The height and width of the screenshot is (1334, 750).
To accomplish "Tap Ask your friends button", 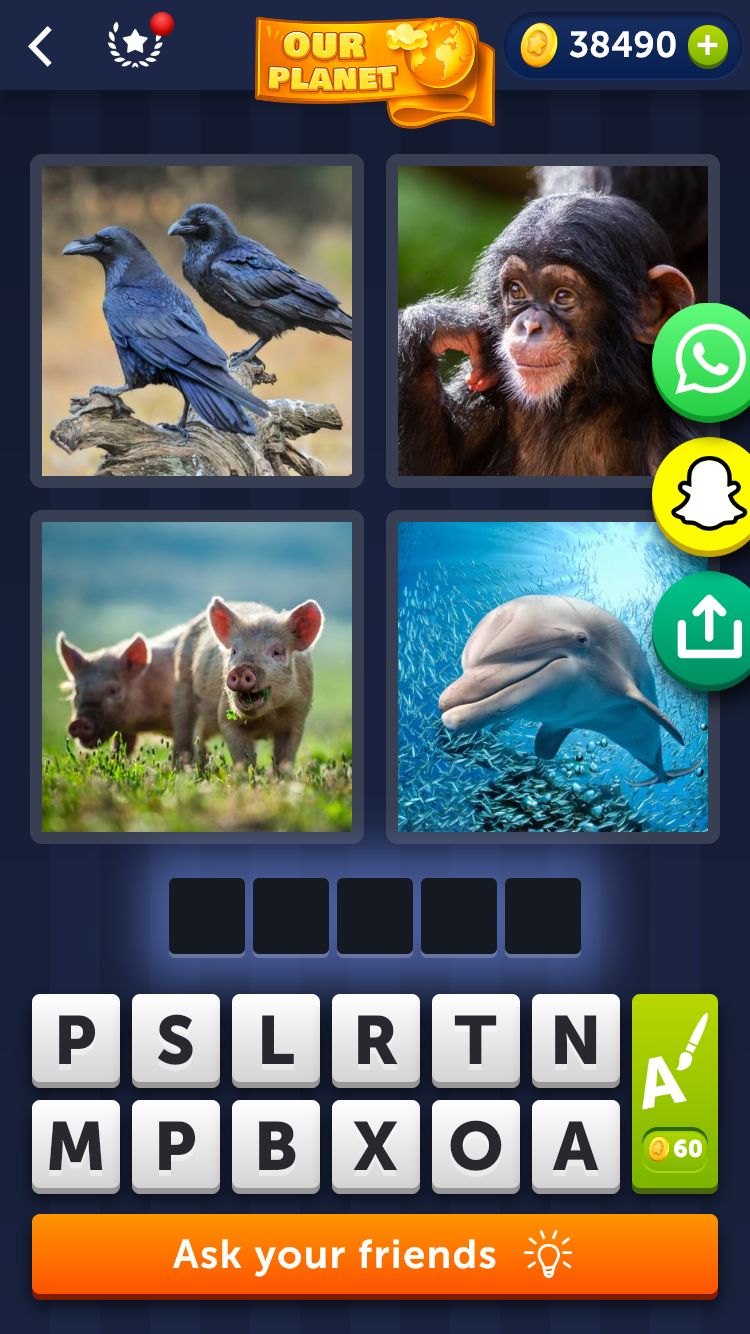I will (375, 1255).
